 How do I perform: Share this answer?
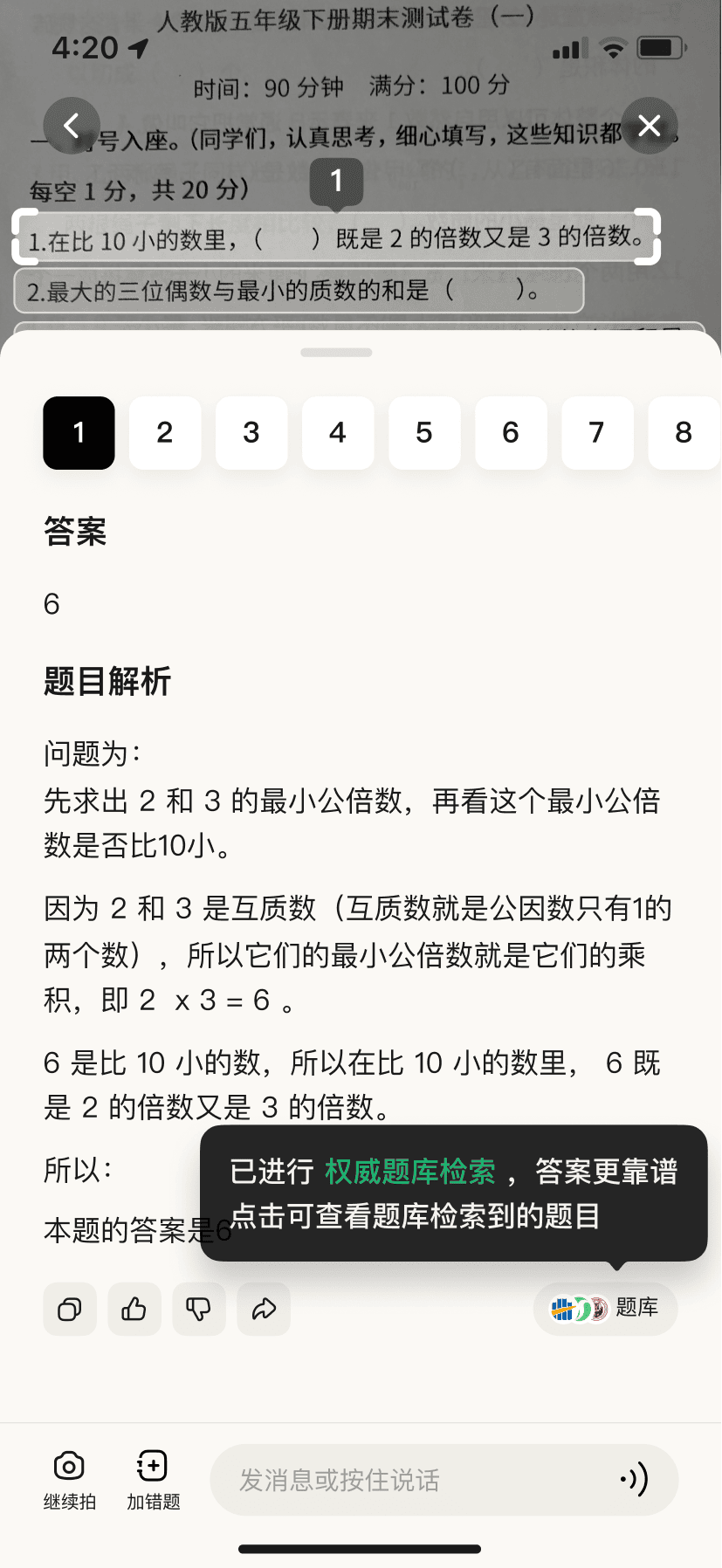click(x=264, y=1309)
